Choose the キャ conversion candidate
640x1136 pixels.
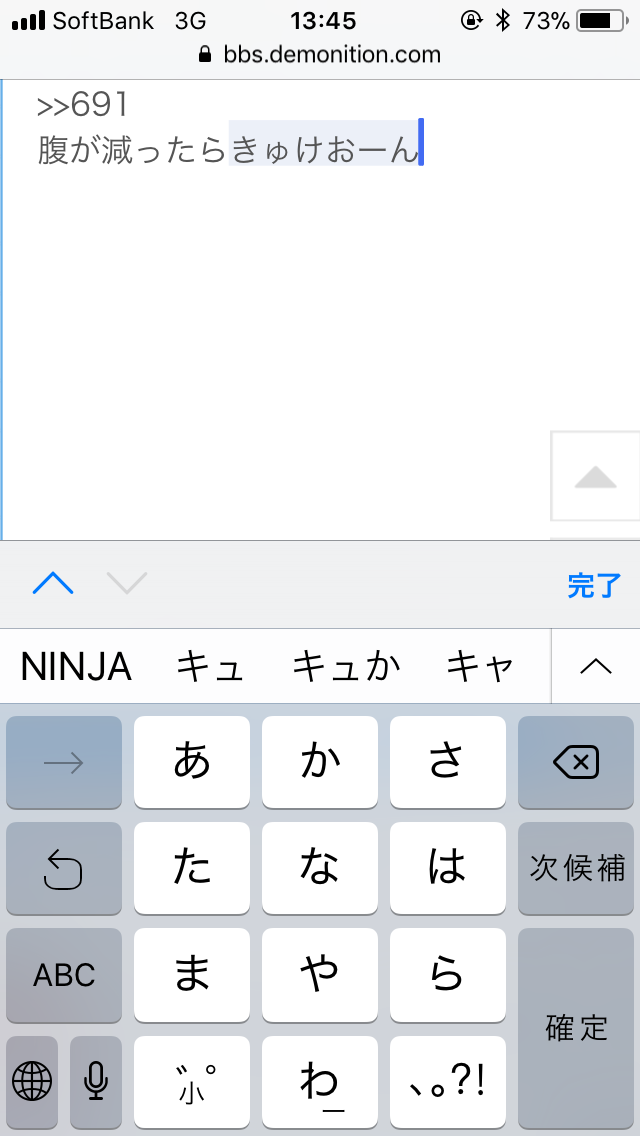(480, 666)
